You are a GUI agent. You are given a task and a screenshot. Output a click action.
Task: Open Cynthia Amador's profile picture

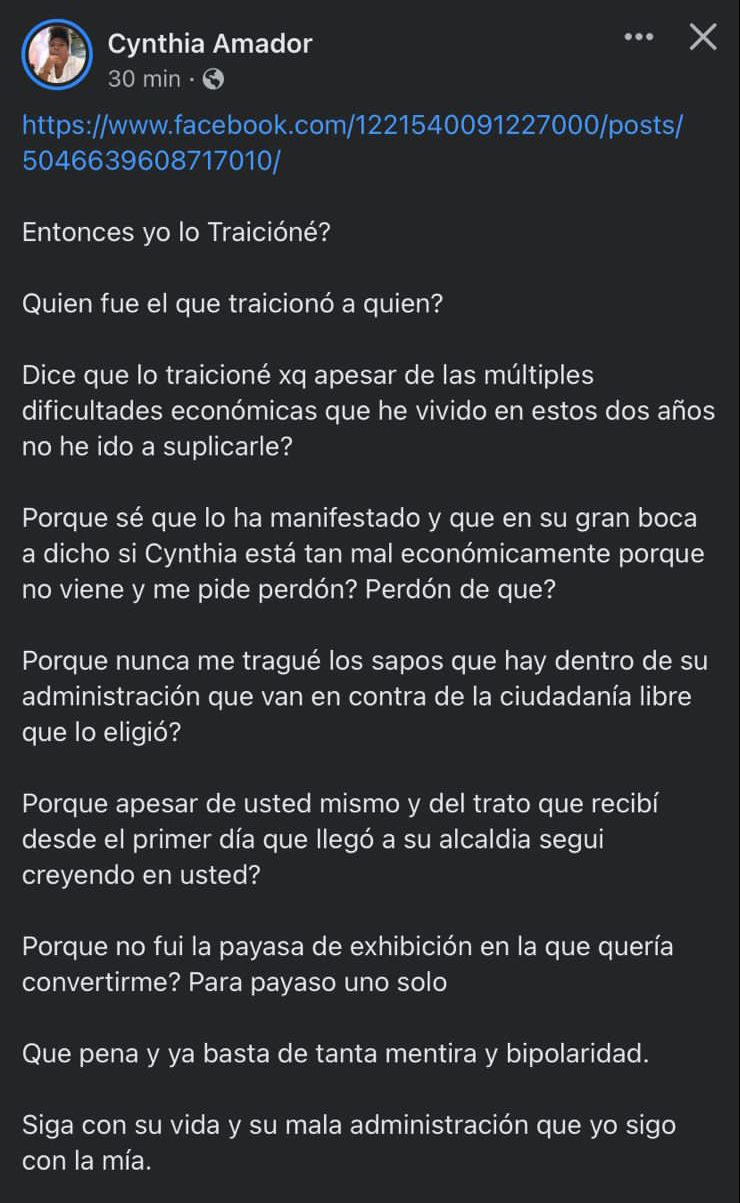57,55
